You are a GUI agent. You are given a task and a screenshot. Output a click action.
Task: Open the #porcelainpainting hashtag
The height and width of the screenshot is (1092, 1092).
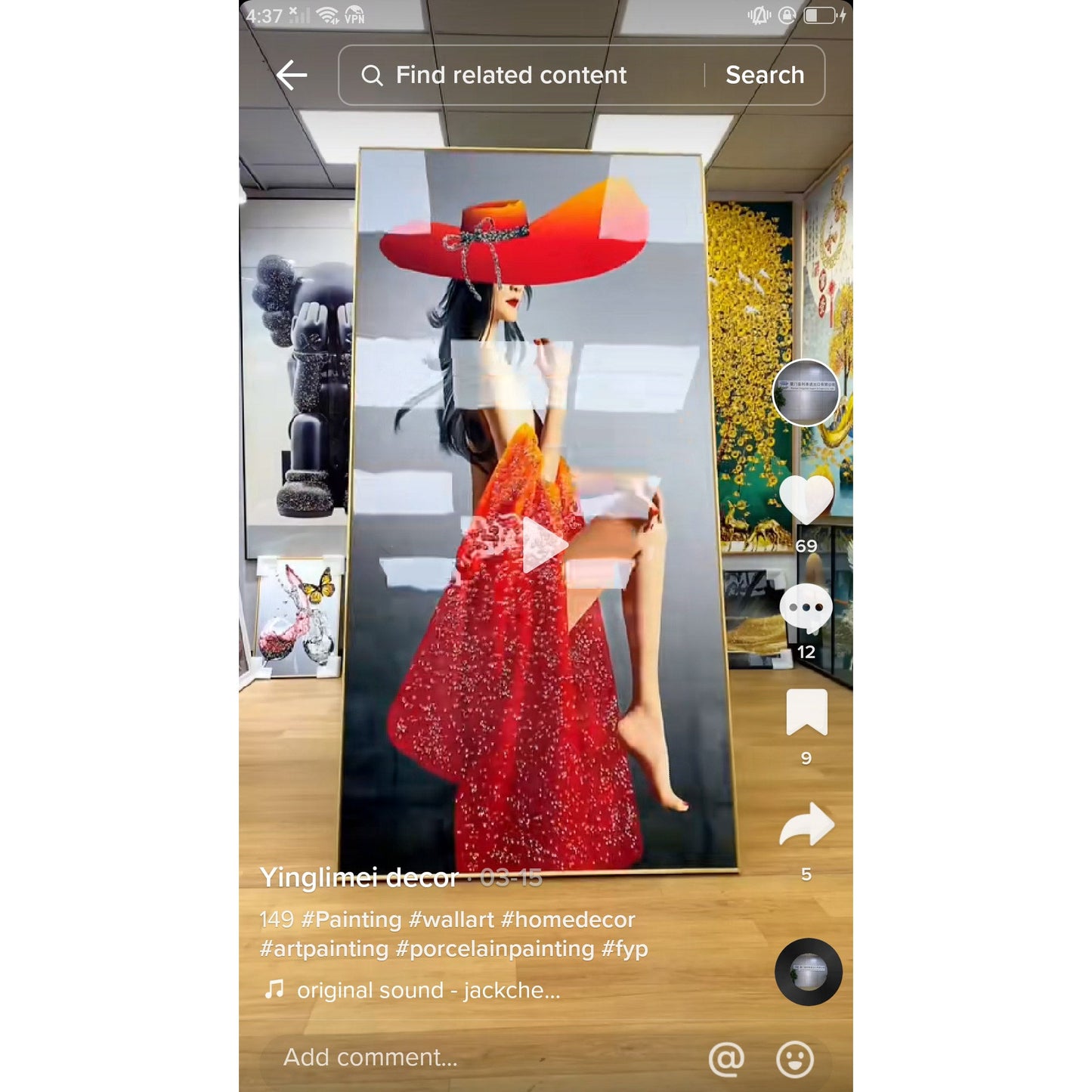coord(495,948)
